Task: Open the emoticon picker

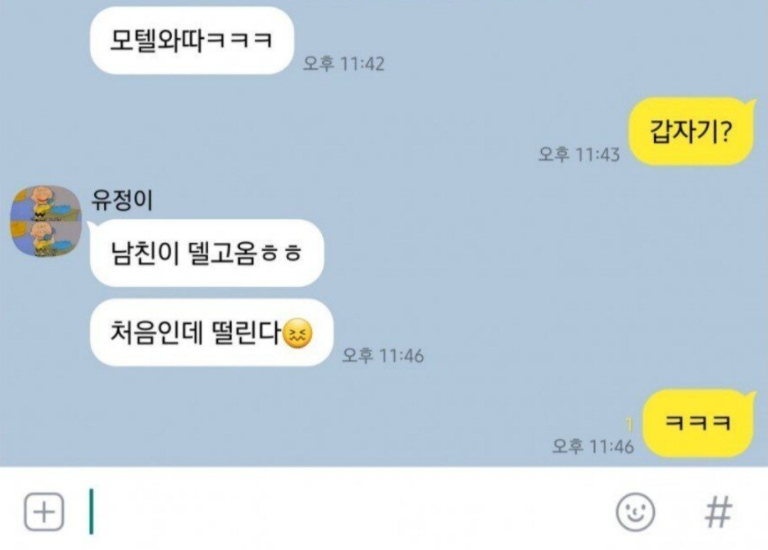Action: (x=635, y=512)
